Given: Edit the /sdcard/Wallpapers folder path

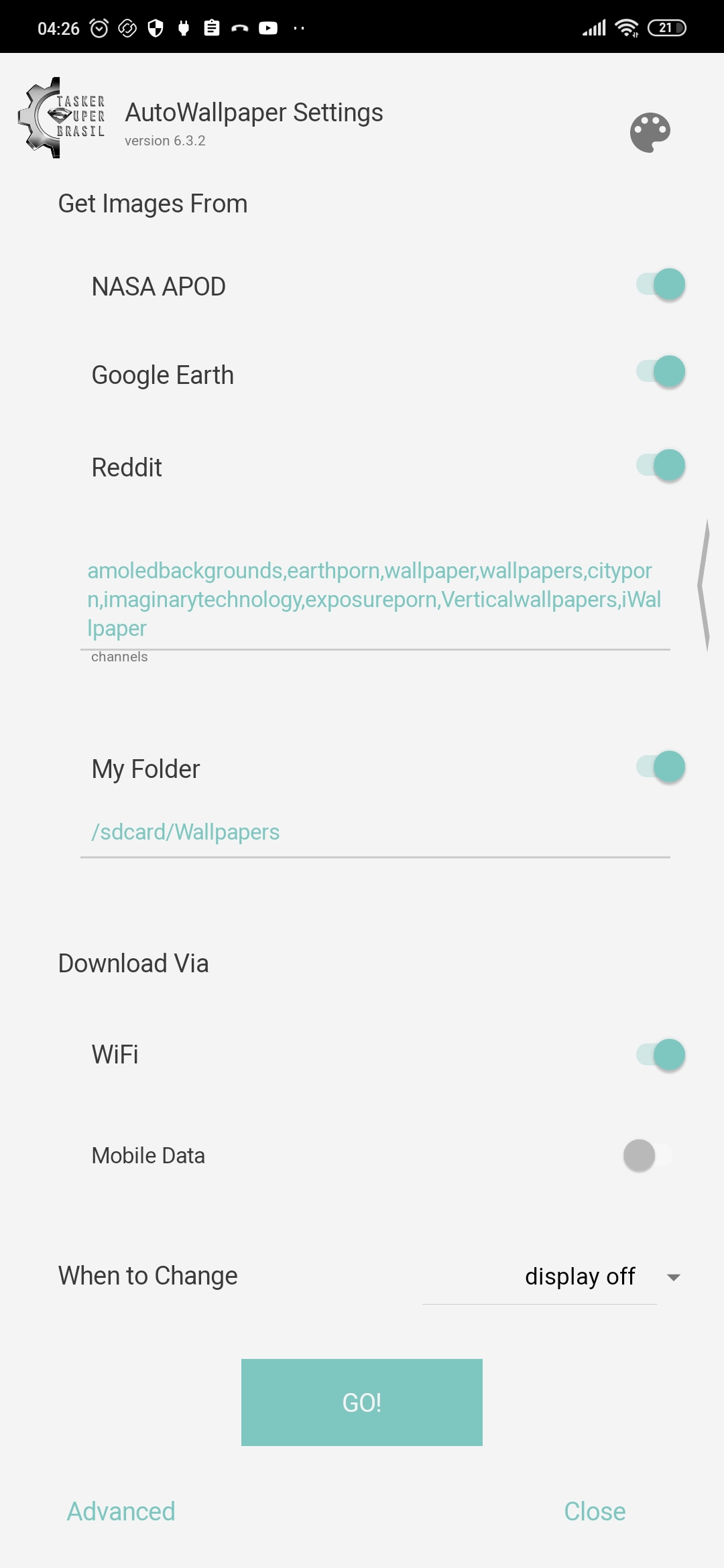Looking at the screenshot, I should 375,832.
